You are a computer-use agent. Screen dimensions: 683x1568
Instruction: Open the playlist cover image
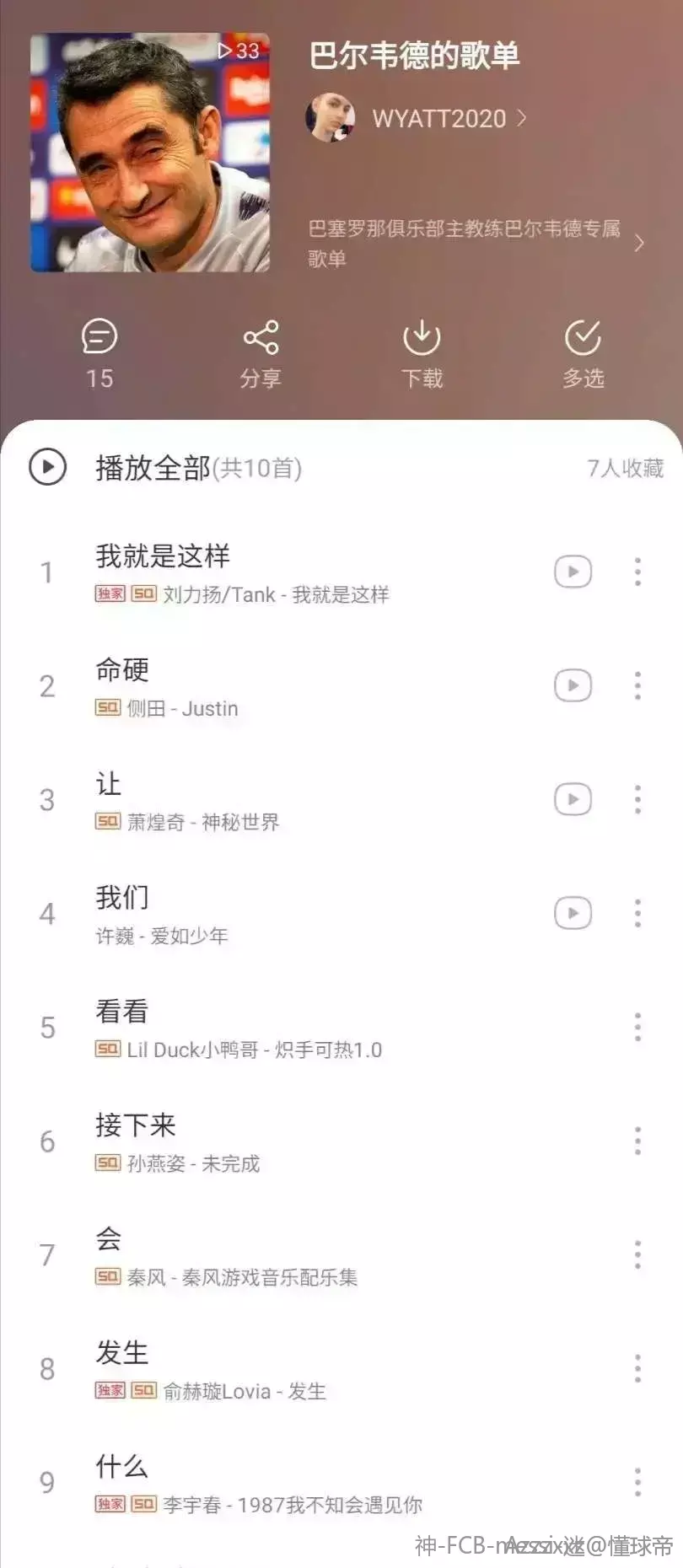coord(150,153)
